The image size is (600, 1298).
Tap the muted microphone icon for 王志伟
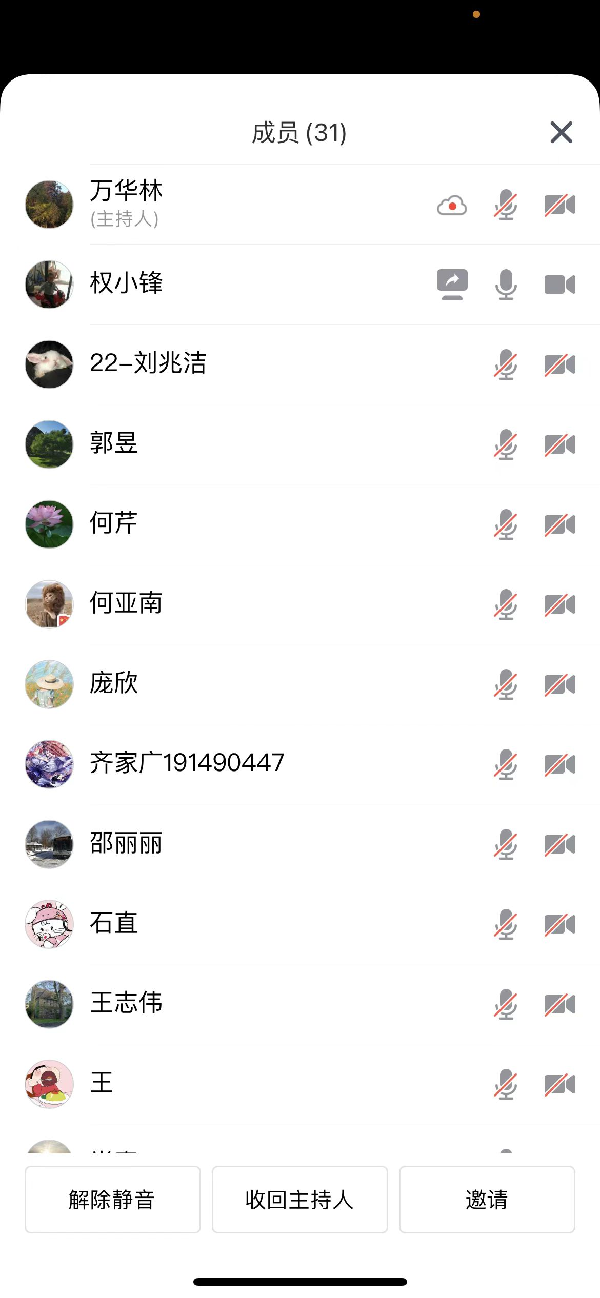[506, 1004]
